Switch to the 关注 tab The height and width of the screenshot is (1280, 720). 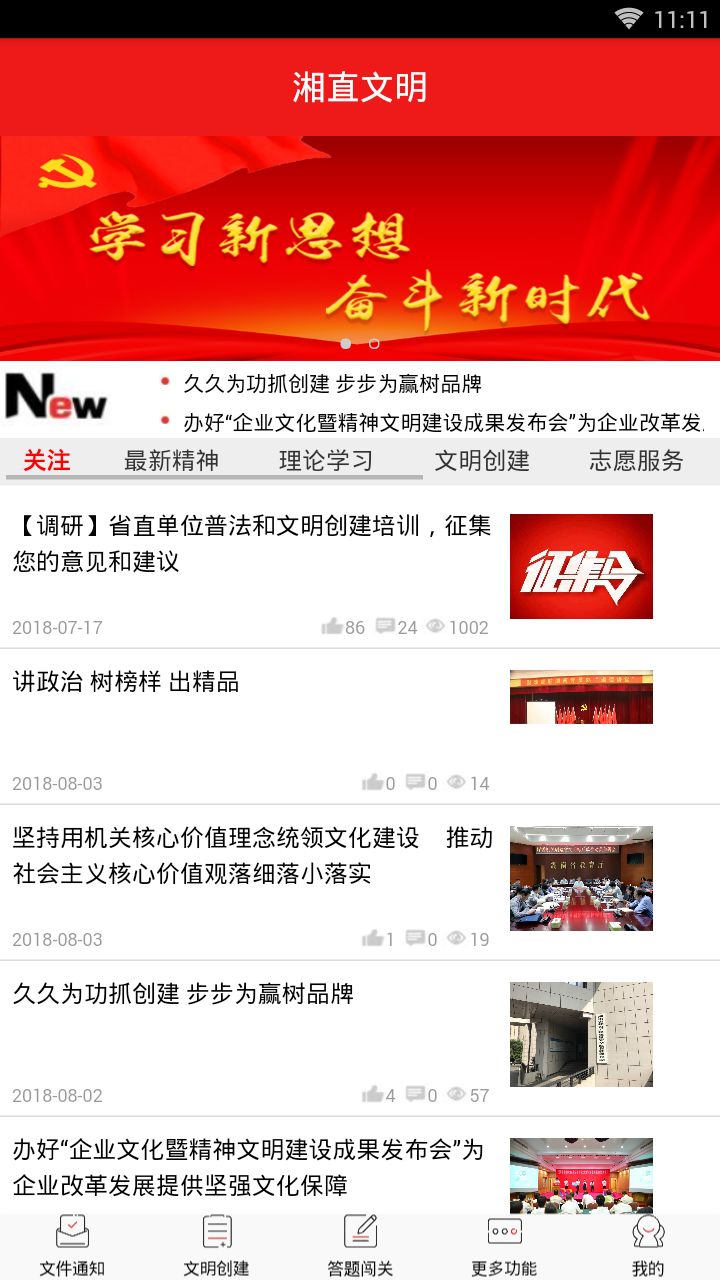[47, 460]
